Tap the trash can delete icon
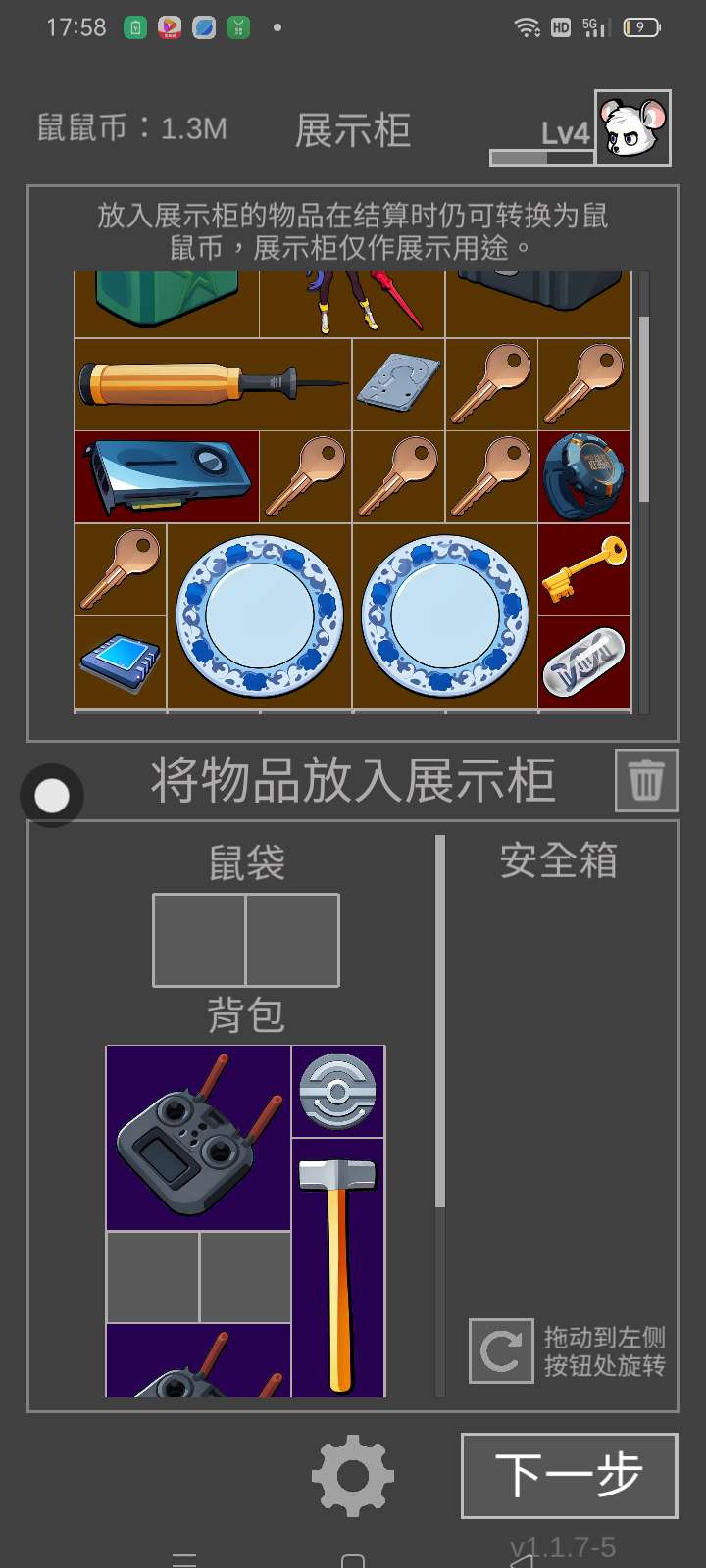This screenshot has width=706, height=1568. (646, 781)
